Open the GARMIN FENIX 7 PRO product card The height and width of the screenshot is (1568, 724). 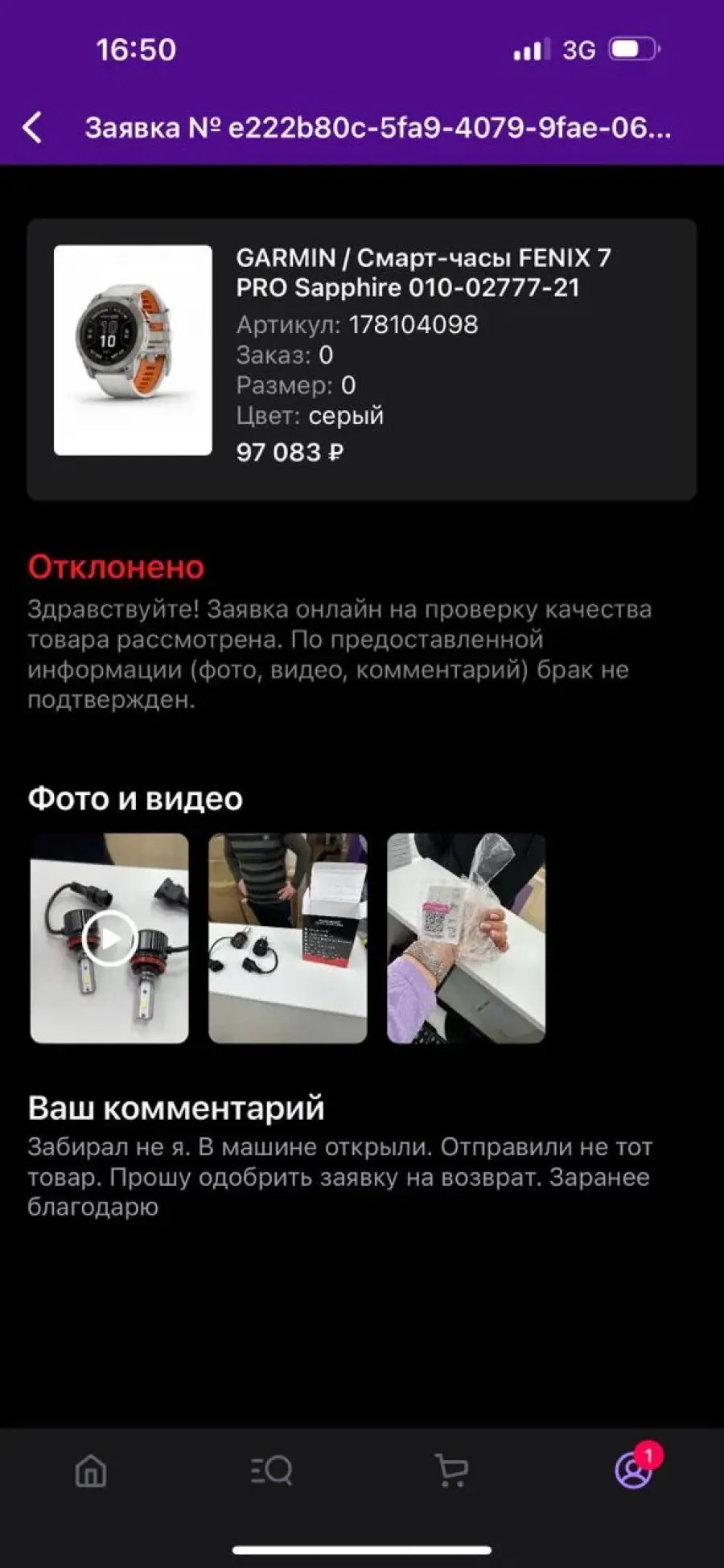coord(362,360)
